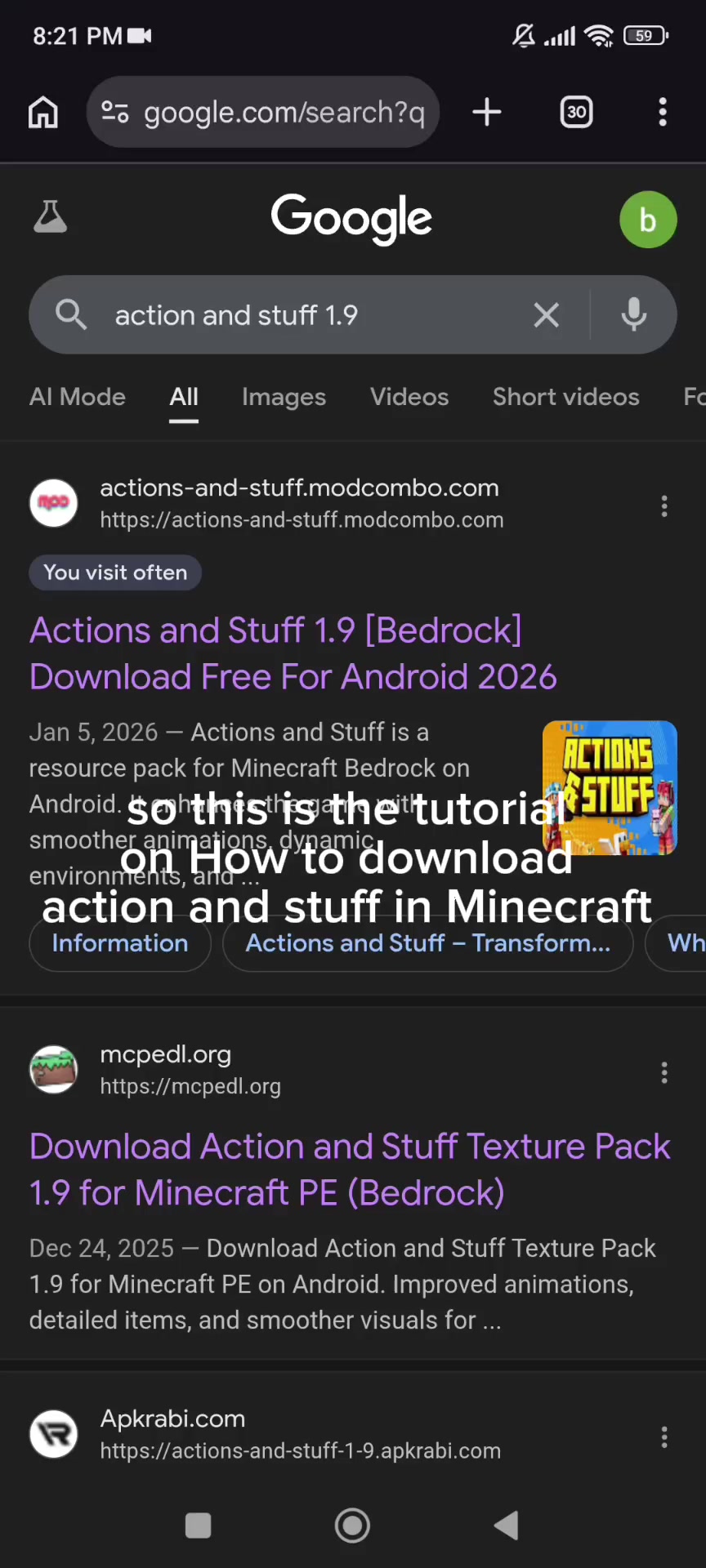Switch to AI Mode
The width and height of the screenshot is (706, 1568).
78,397
